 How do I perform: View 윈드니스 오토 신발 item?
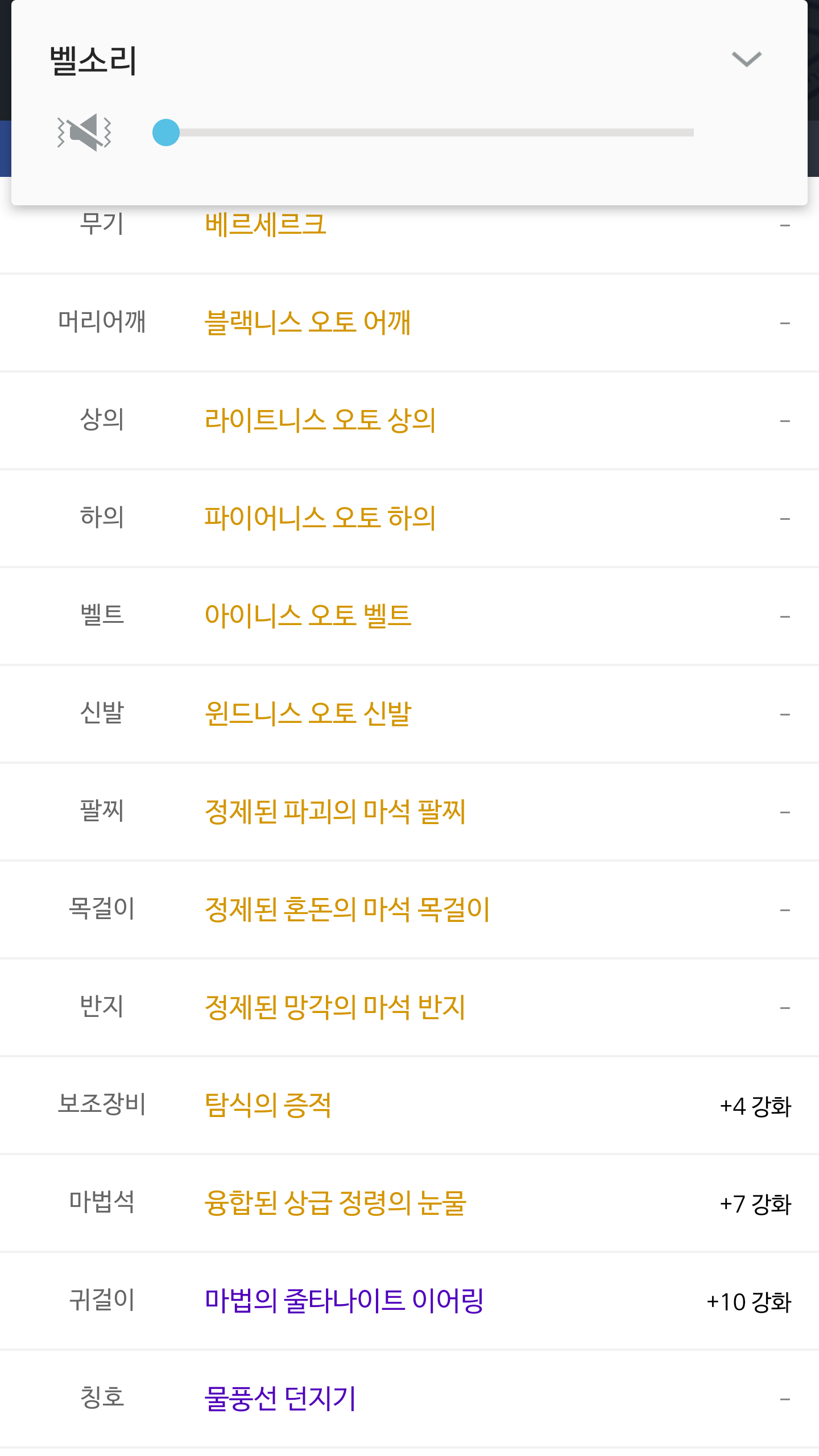[x=308, y=714]
